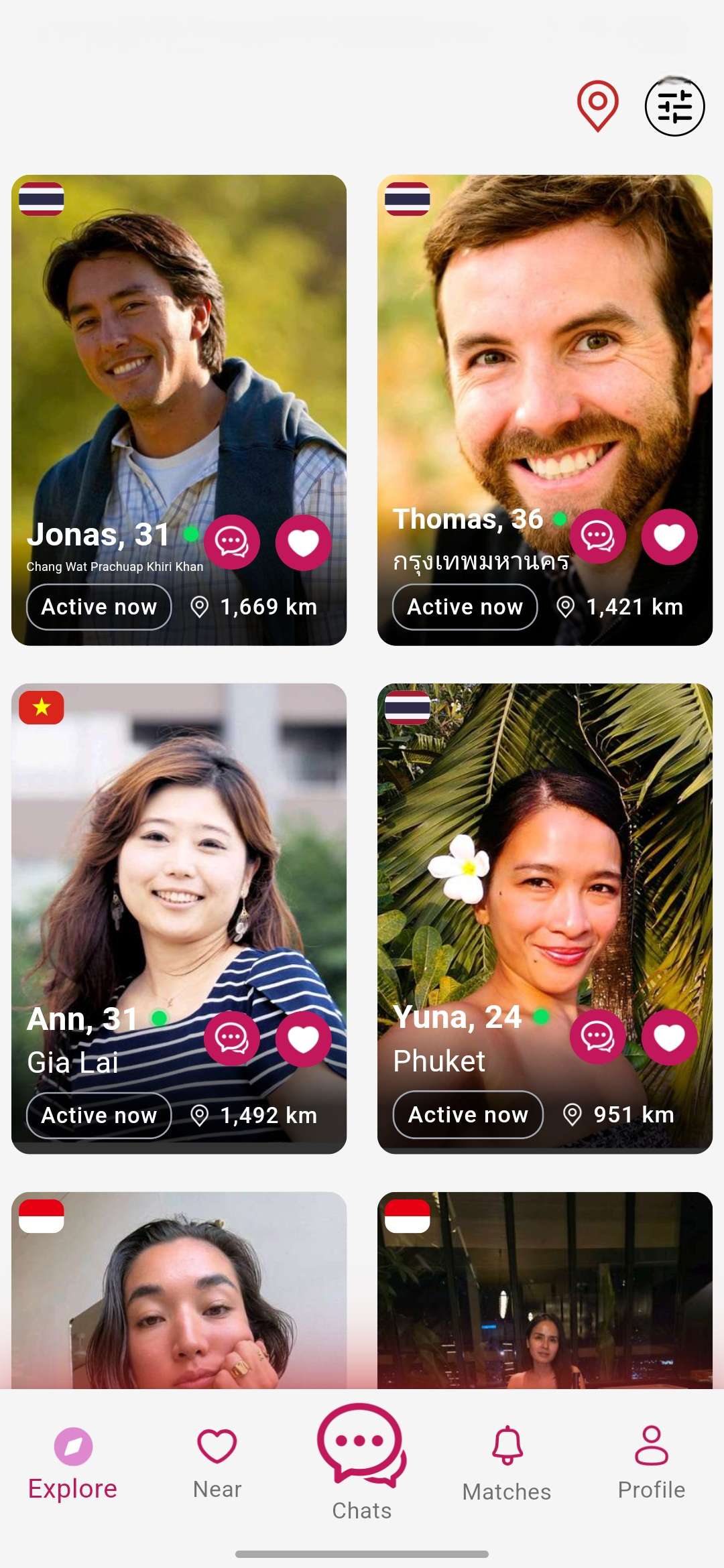The height and width of the screenshot is (1568, 724).
Task: Tap Active now status on Yuna's card
Action: click(x=467, y=1114)
